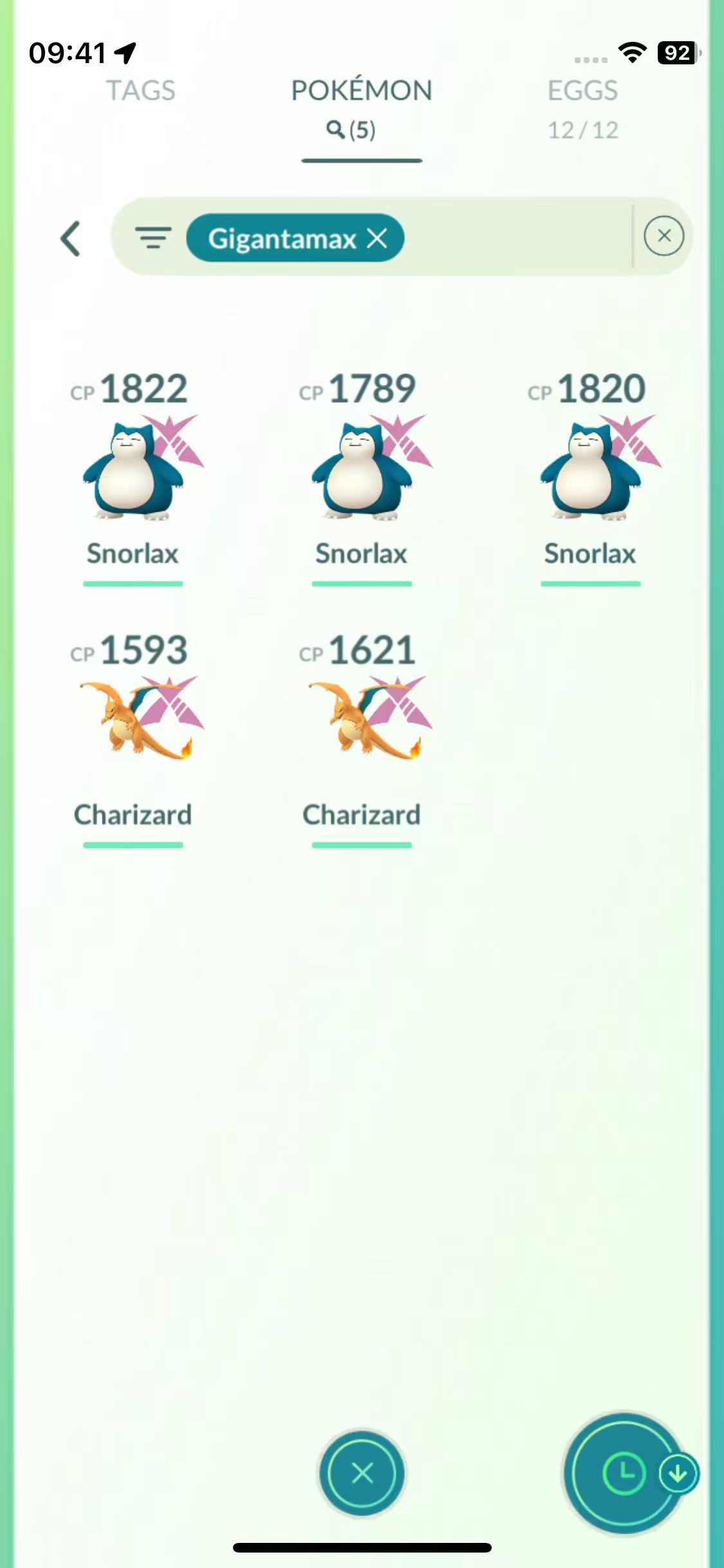
Task: Switch to the Eggs tab
Action: pos(582,108)
